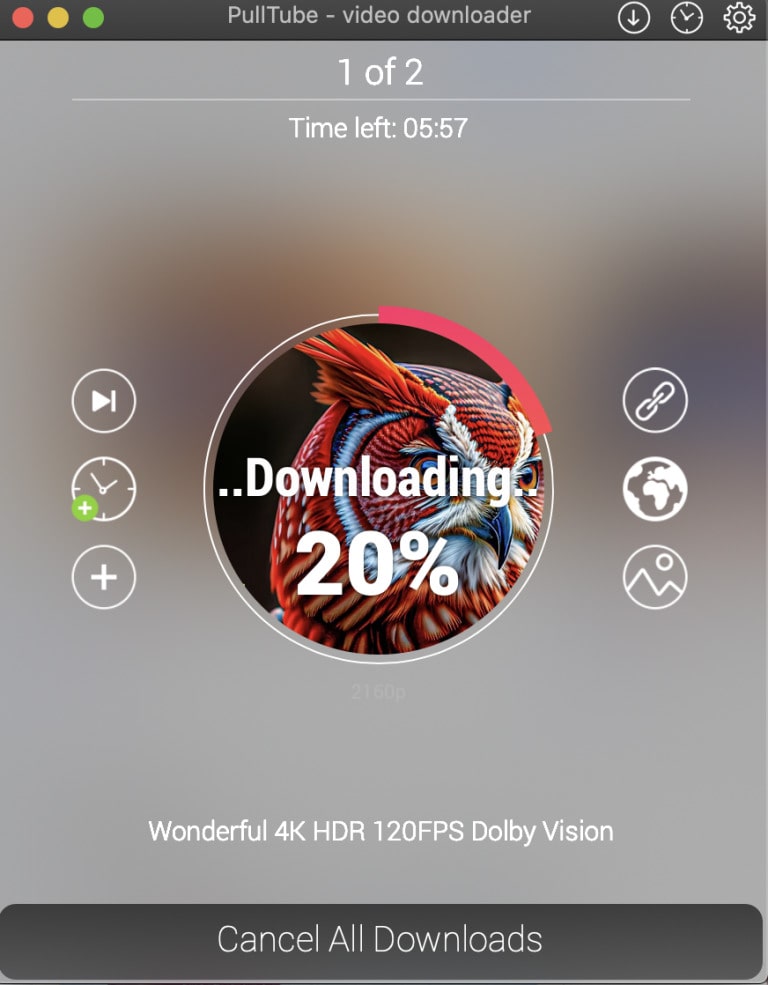Skip to the next download
Screen dimensions: 768x985
[104, 401]
